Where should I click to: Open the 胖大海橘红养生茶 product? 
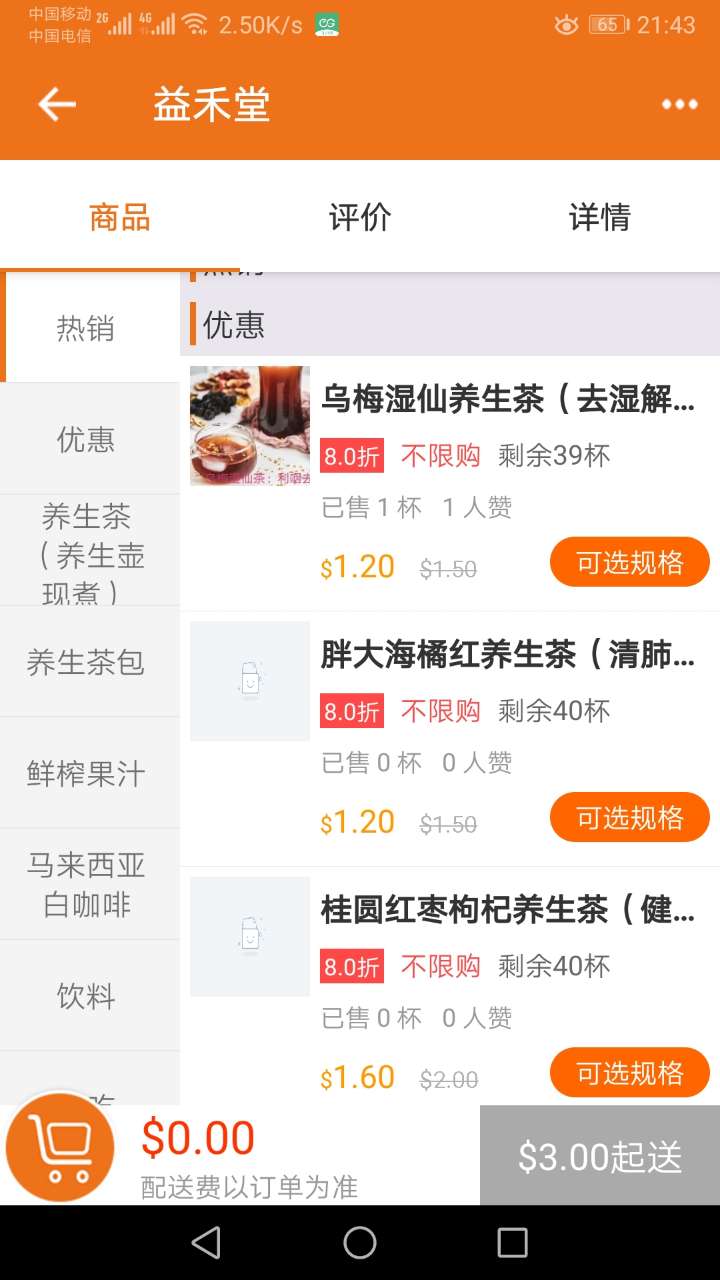(507, 656)
